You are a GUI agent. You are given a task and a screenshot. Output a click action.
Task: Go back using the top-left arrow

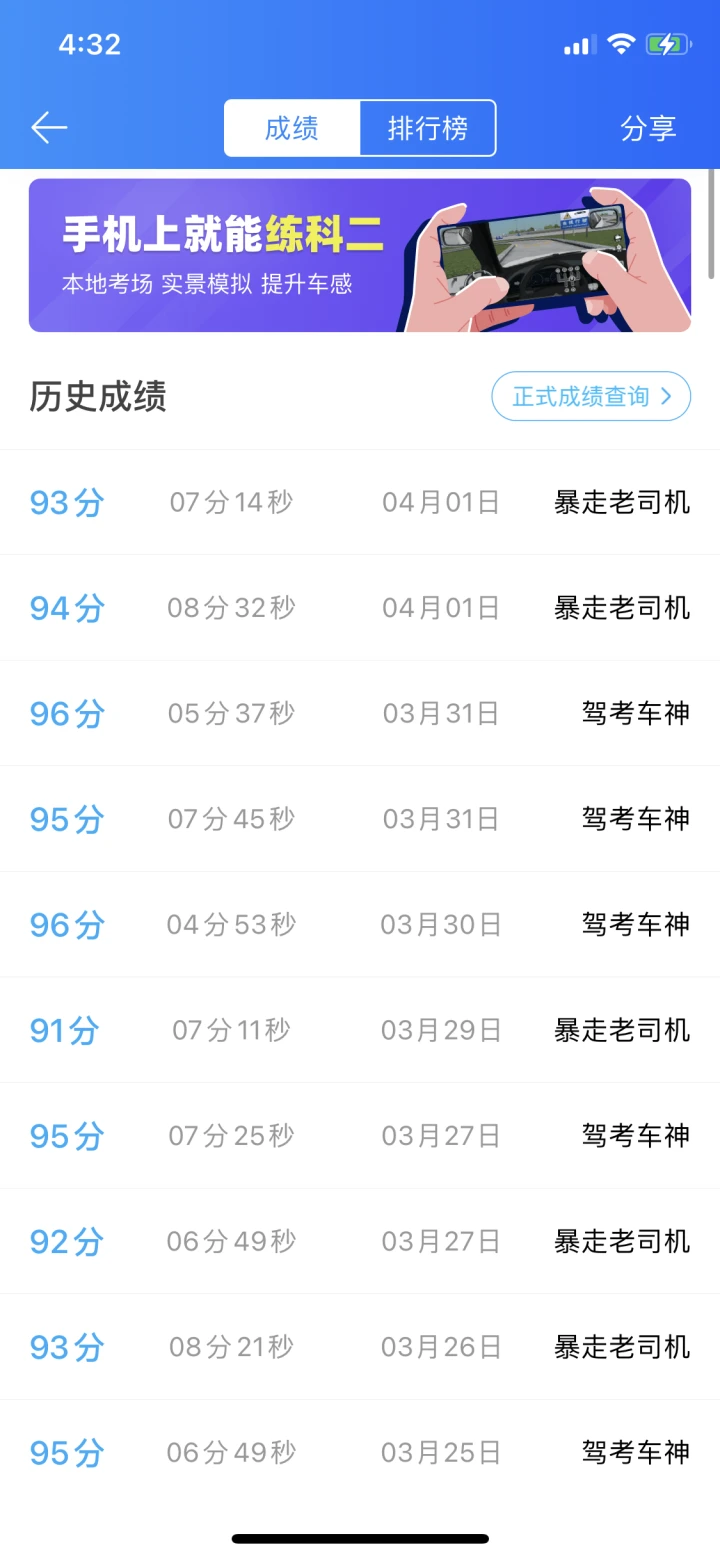coord(49,128)
